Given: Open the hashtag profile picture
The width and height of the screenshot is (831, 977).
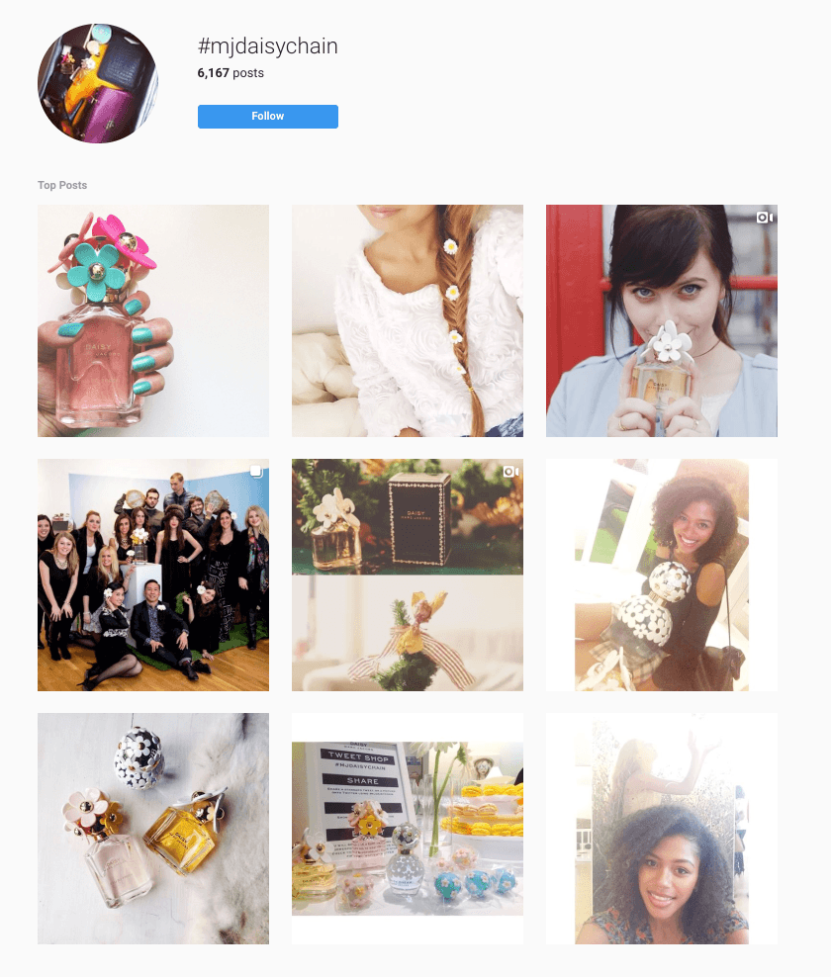Looking at the screenshot, I should point(97,83).
